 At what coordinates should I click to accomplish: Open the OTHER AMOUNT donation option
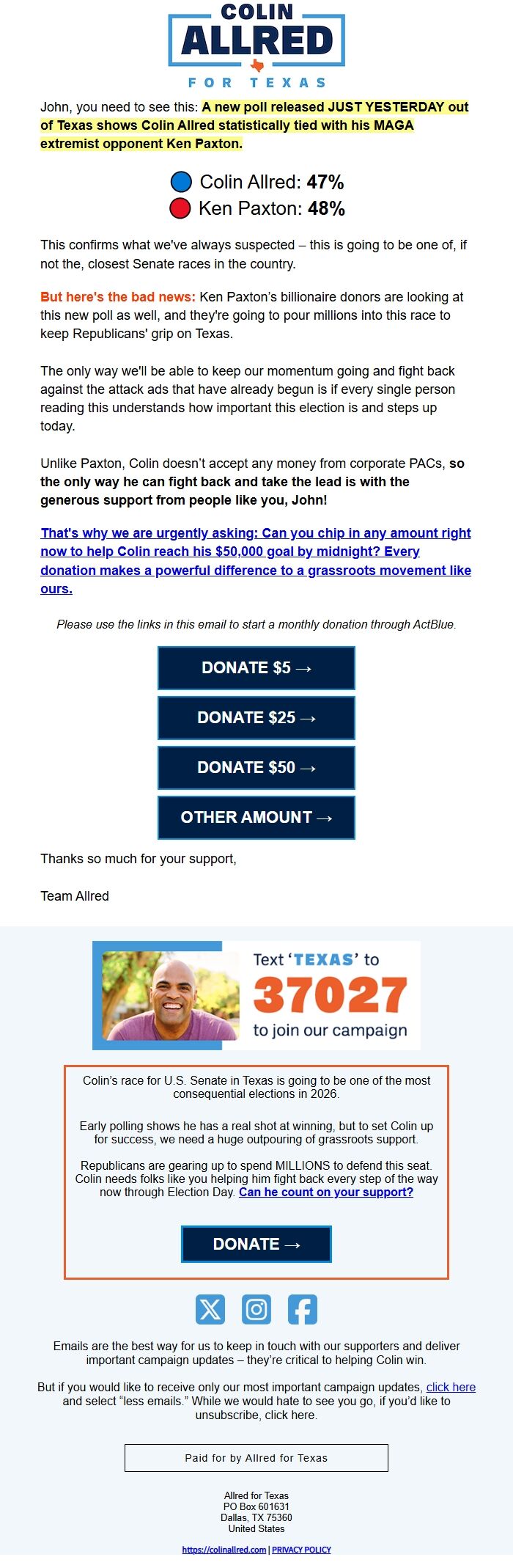(x=256, y=818)
